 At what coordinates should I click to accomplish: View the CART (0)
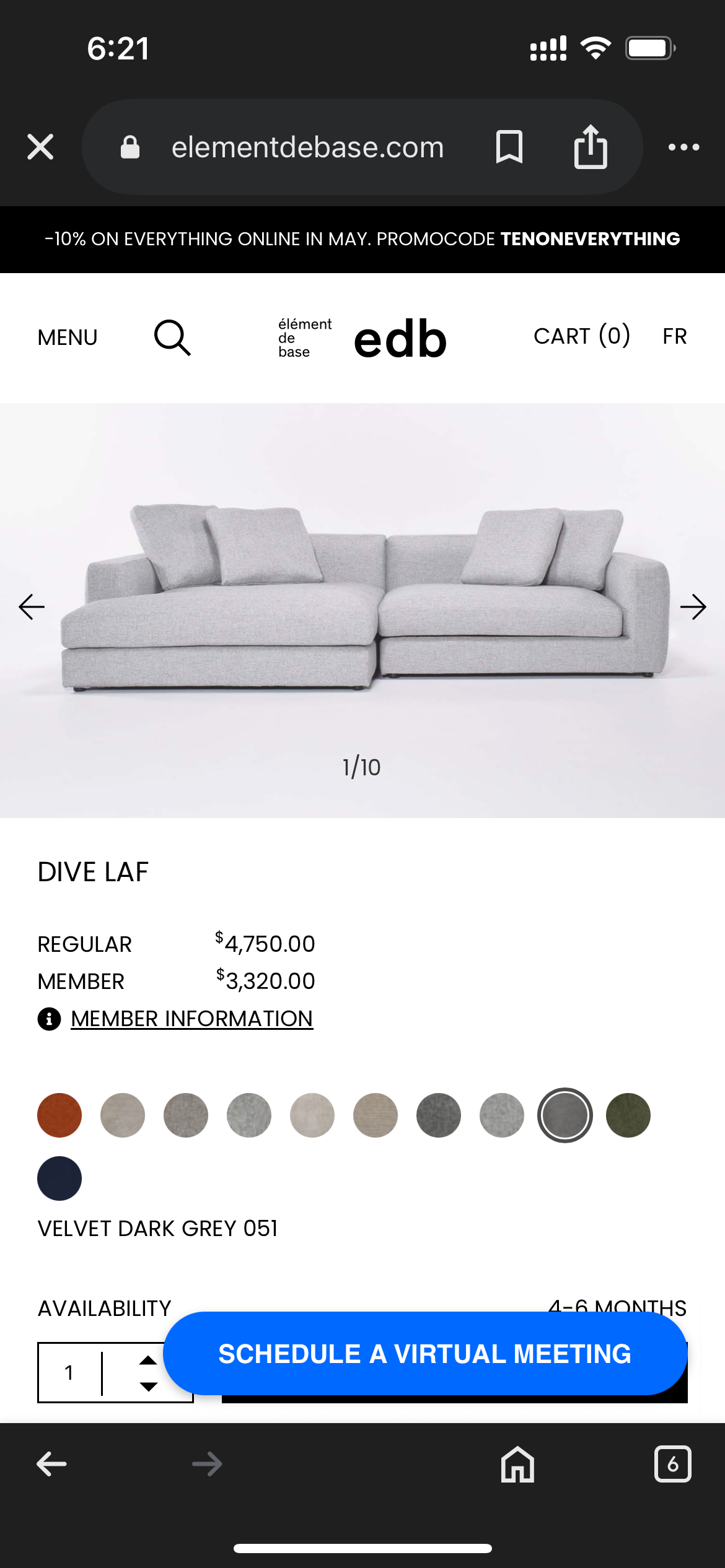click(x=582, y=336)
